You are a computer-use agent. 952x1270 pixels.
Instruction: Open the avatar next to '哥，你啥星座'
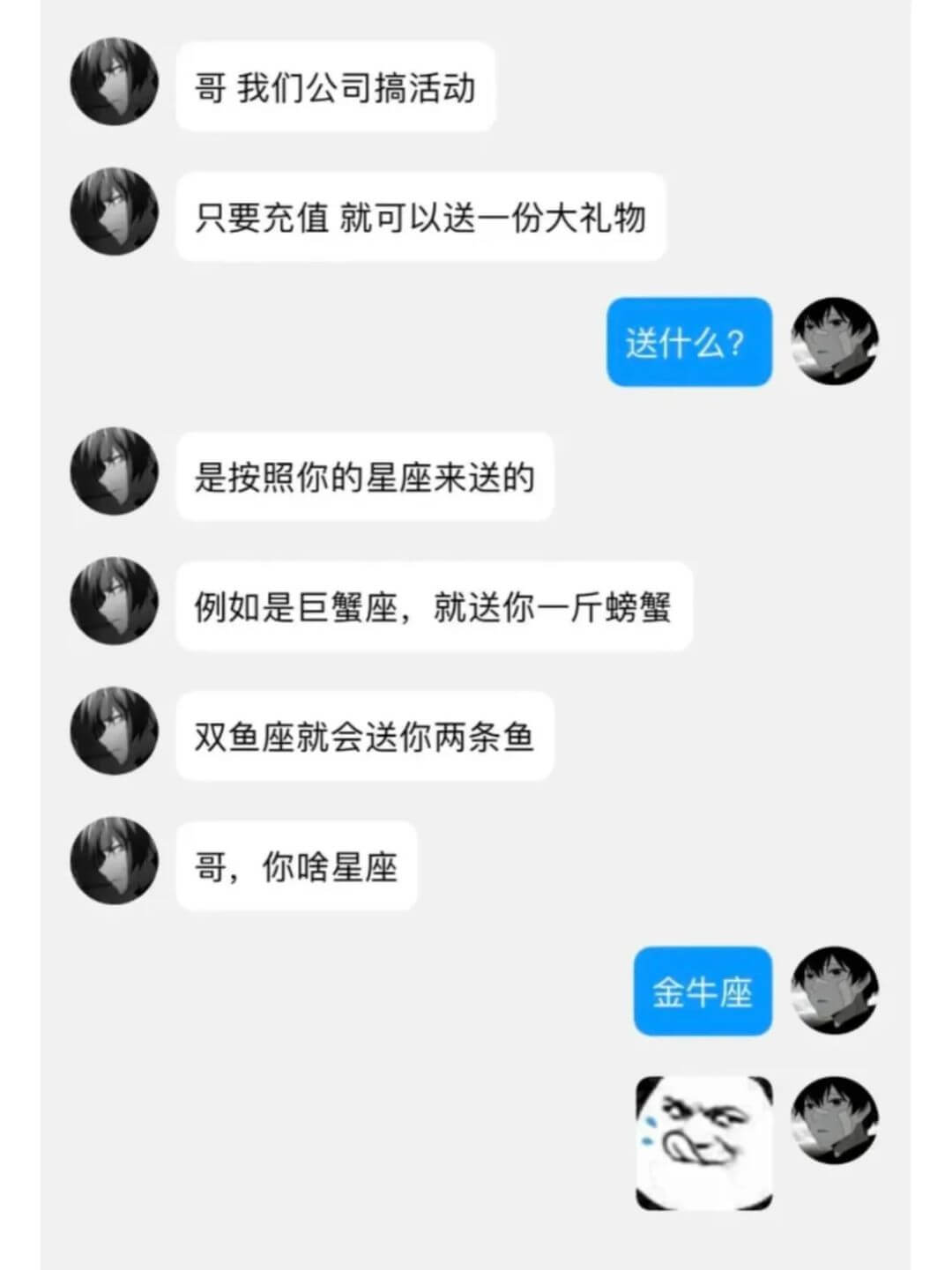click(x=113, y=862)
